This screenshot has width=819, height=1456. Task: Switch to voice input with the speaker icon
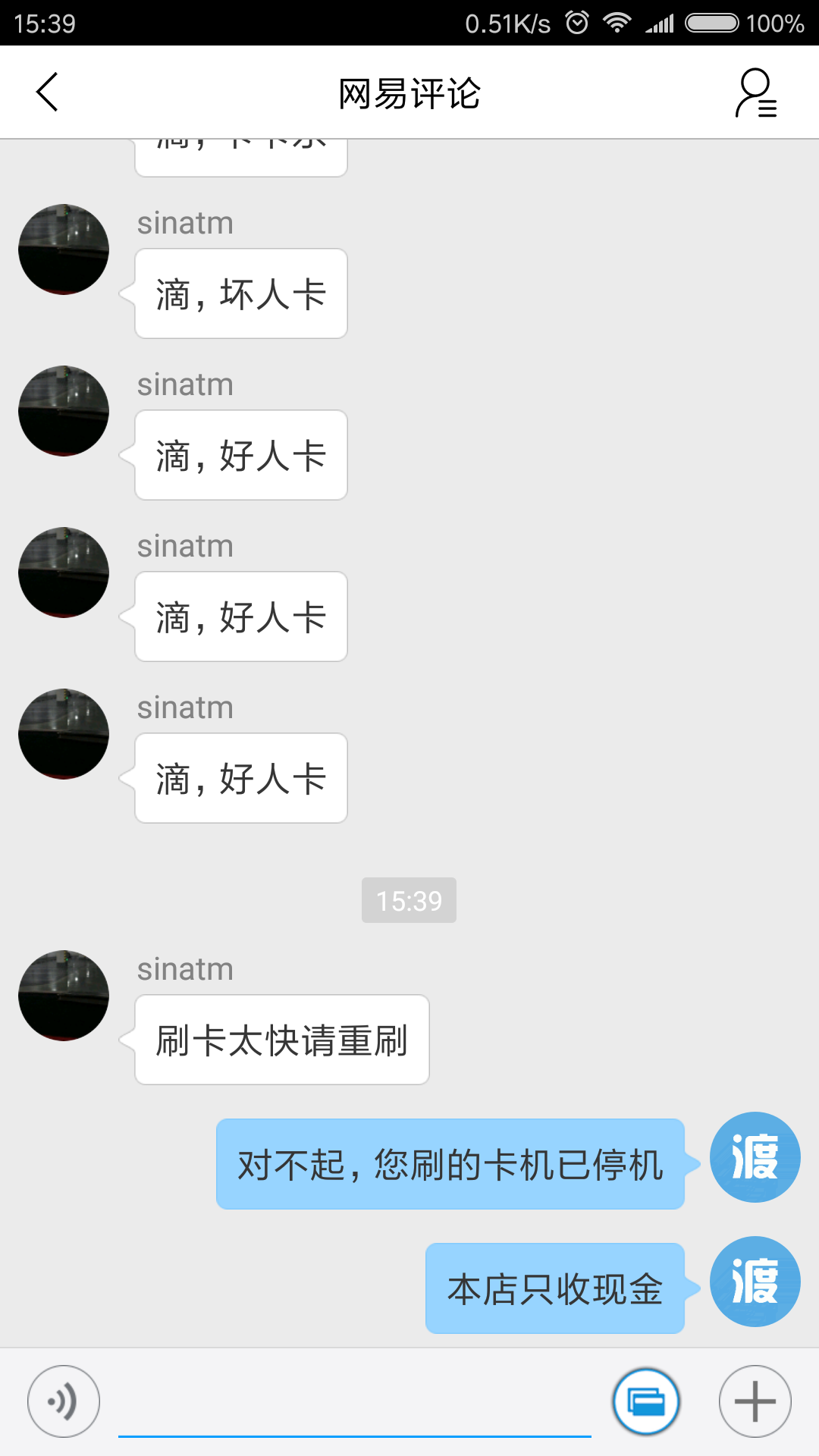pos(63,1401)
